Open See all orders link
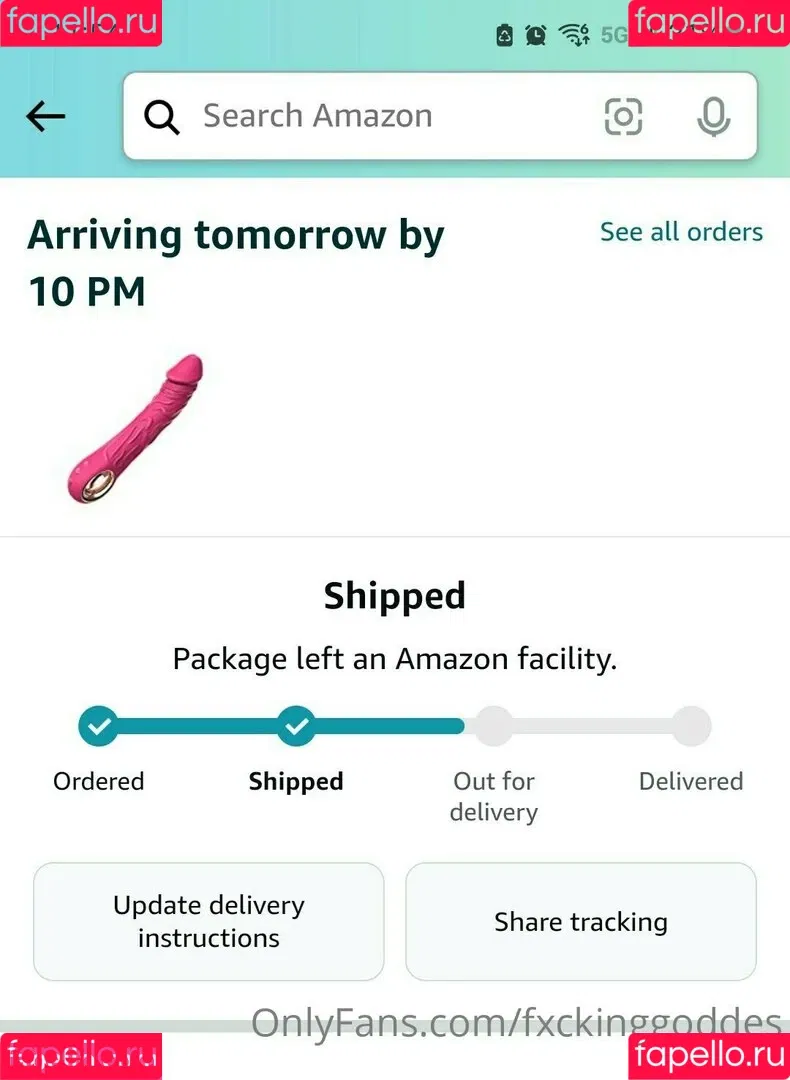This screenshot has height=1080, width=790. pos(681,232)
